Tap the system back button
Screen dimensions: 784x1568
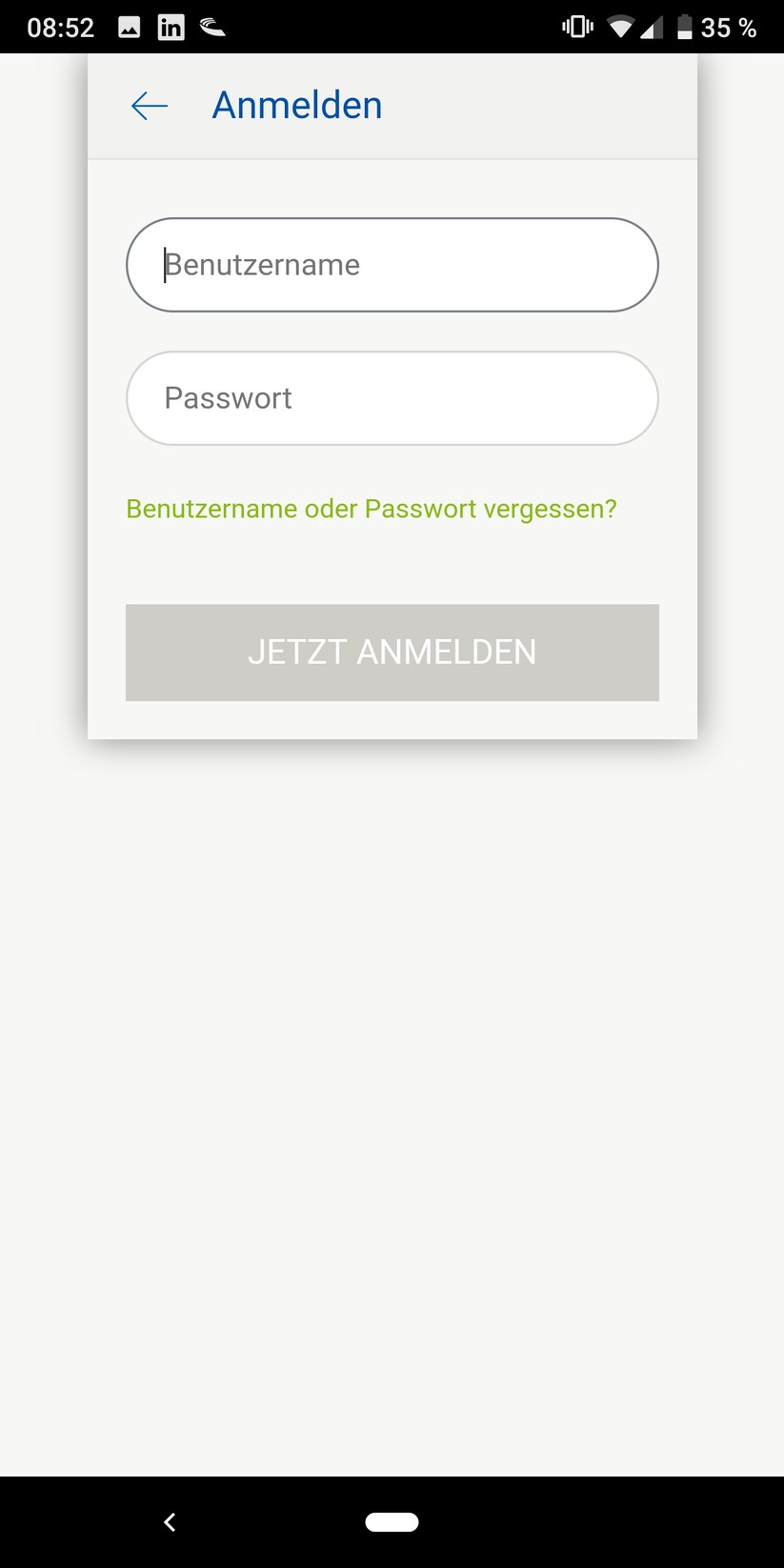pyautogui.click(x=170, y=1522)
